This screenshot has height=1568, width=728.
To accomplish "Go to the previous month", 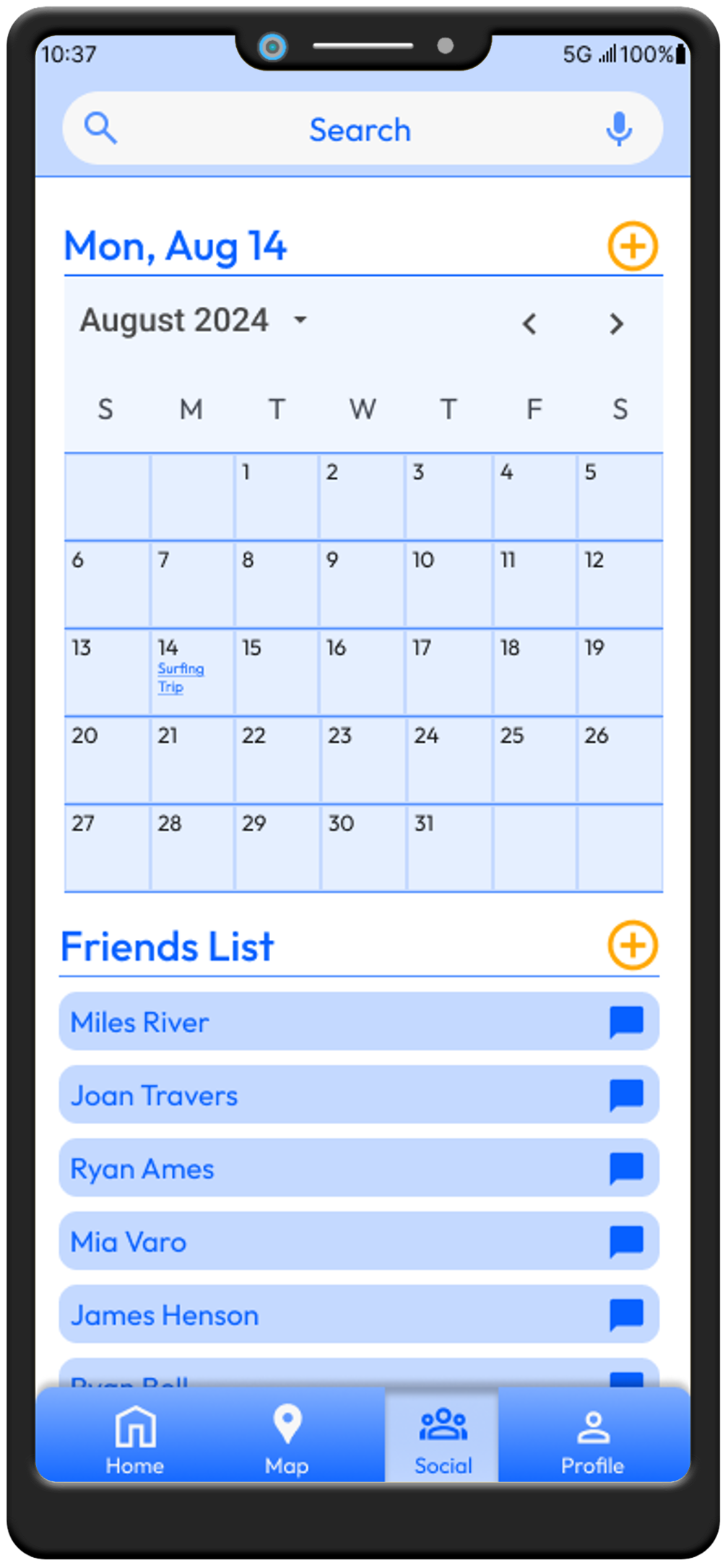I will tap(529, 323).
